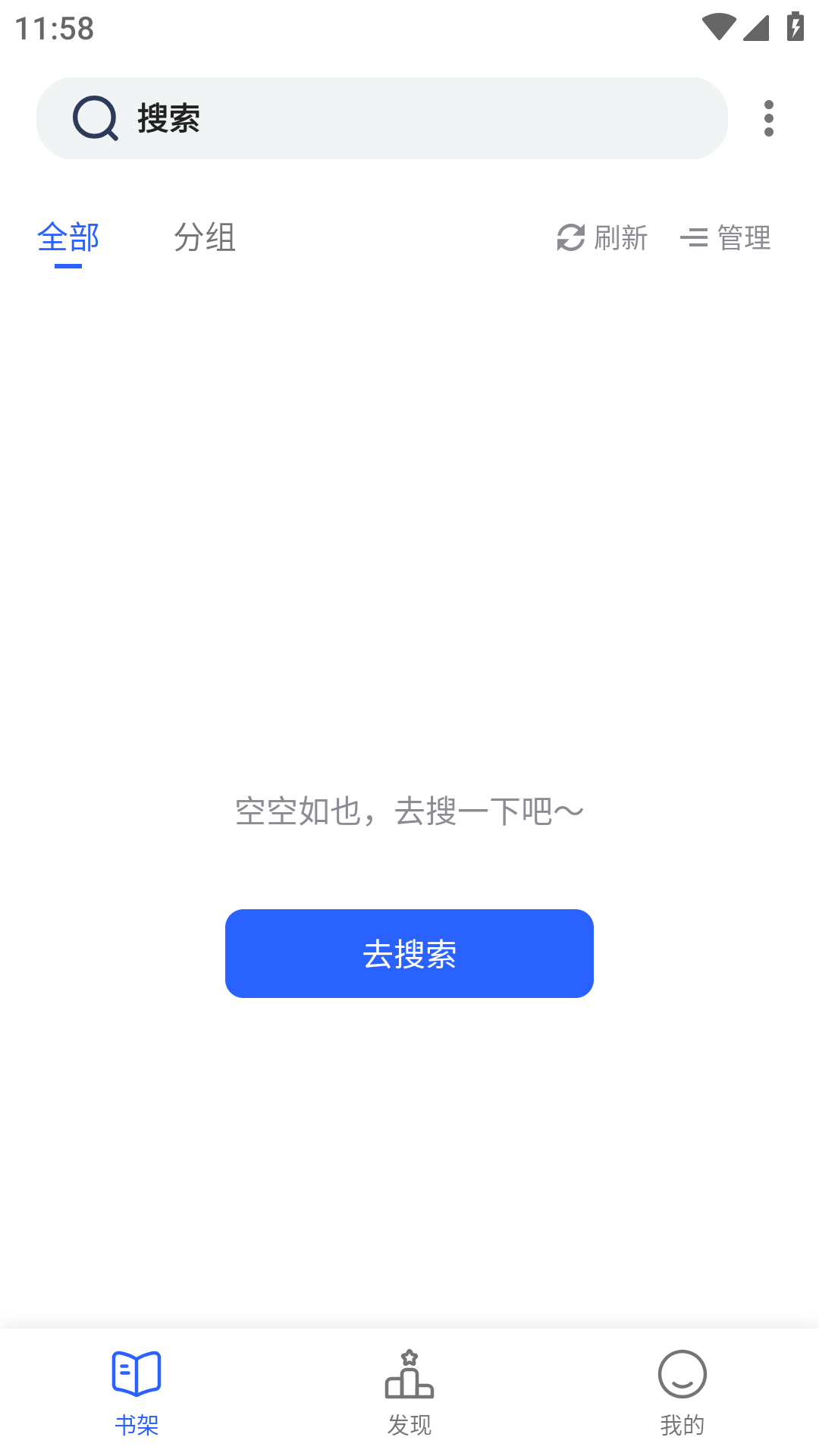Tap the 刷新 refresh text label
Image resolution: width=819 pixels, height=1456 pixels.
click(x=618, y=238)
